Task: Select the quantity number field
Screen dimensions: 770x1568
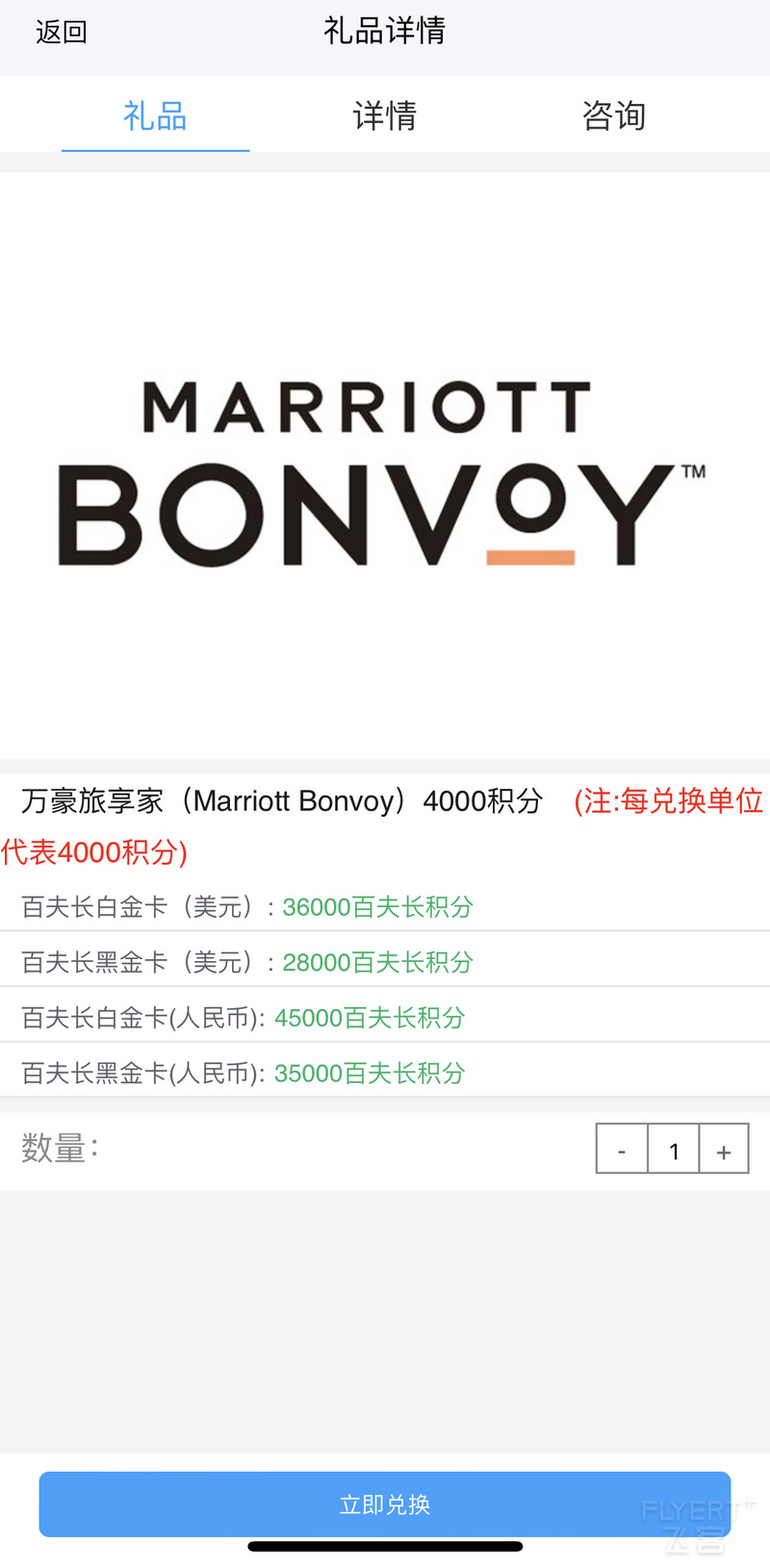Action: pyautogui.click(x=674, y=1149)
